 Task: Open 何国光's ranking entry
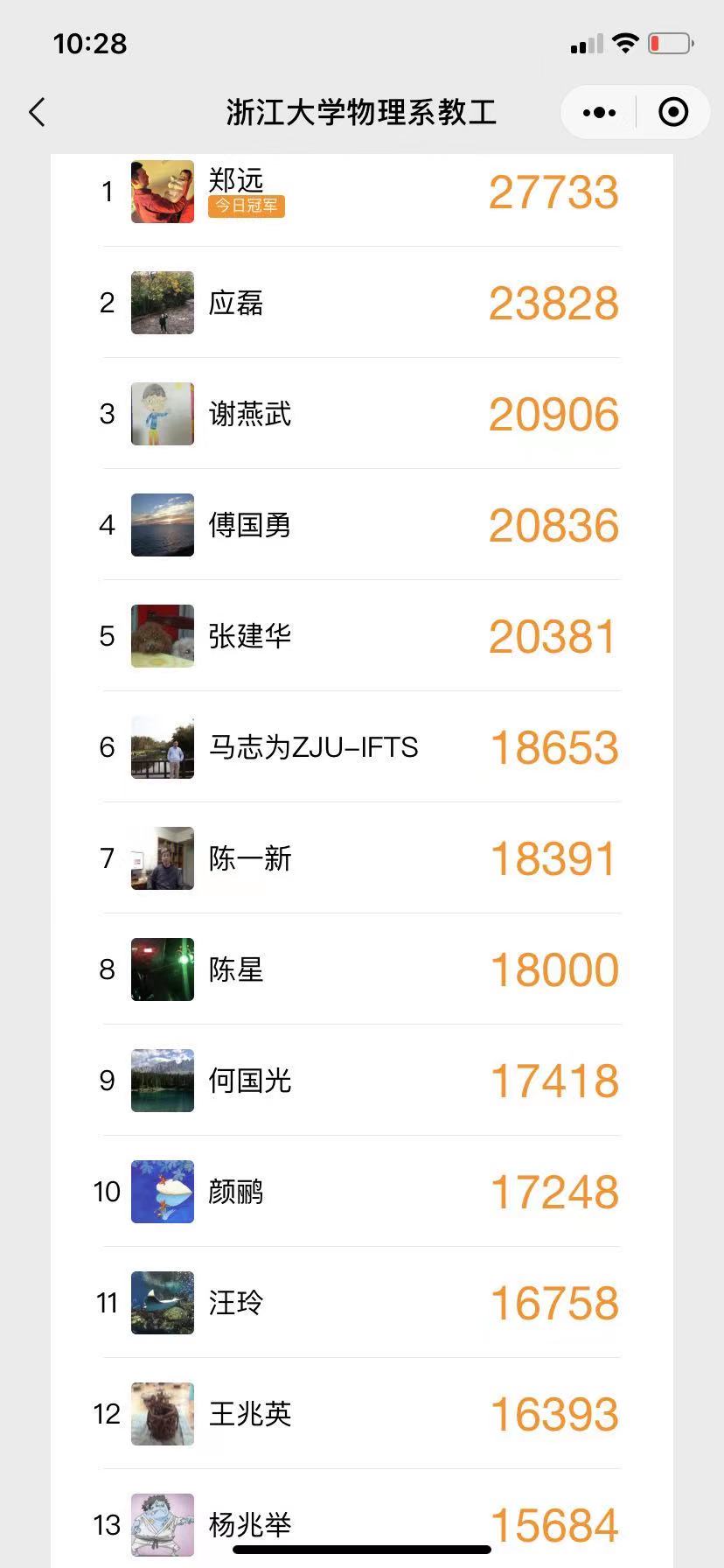click(361, 1081)
